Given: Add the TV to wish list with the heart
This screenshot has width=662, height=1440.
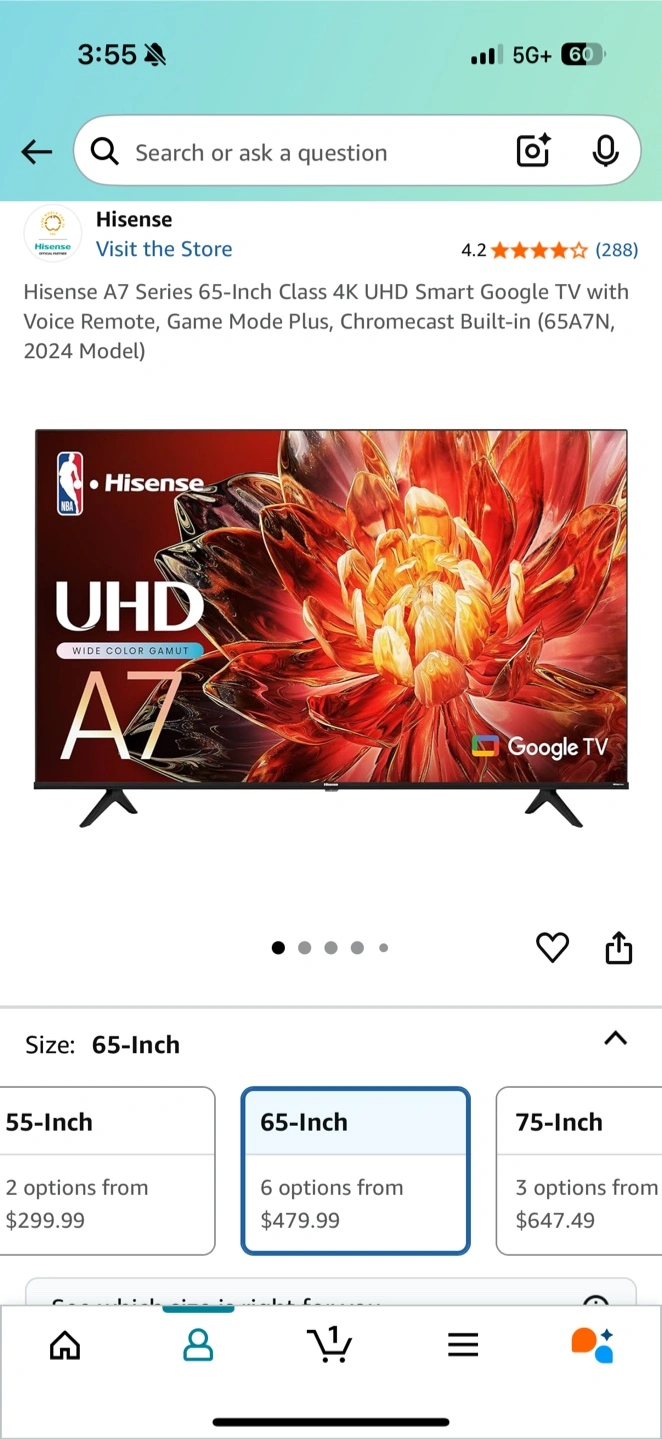Looking at the screenshot, I should pos(552,947).
